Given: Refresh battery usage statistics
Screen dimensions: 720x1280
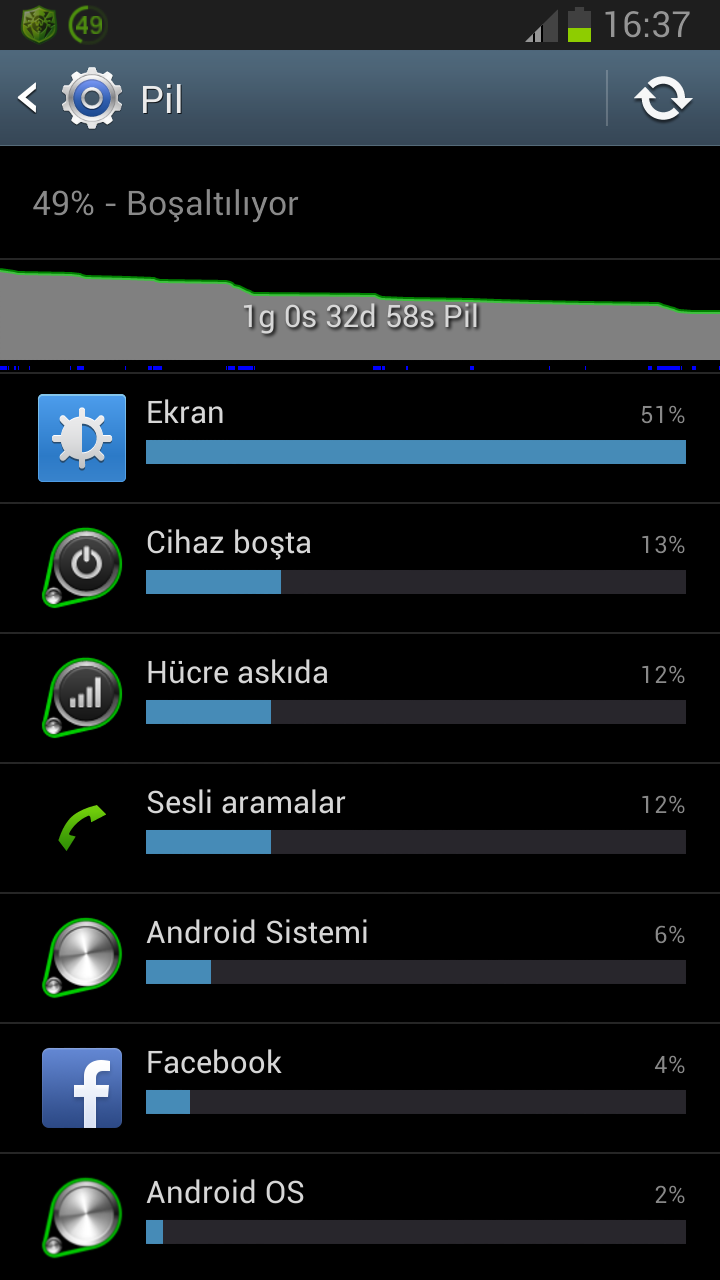Looking at the screenshot, I should [x=664, y=99].
